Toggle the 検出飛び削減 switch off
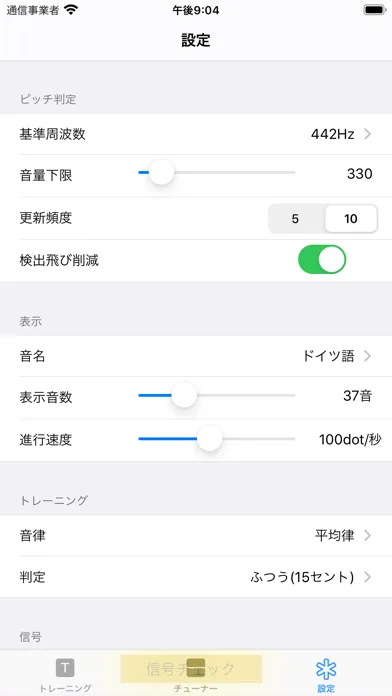 tap(322, 260)
